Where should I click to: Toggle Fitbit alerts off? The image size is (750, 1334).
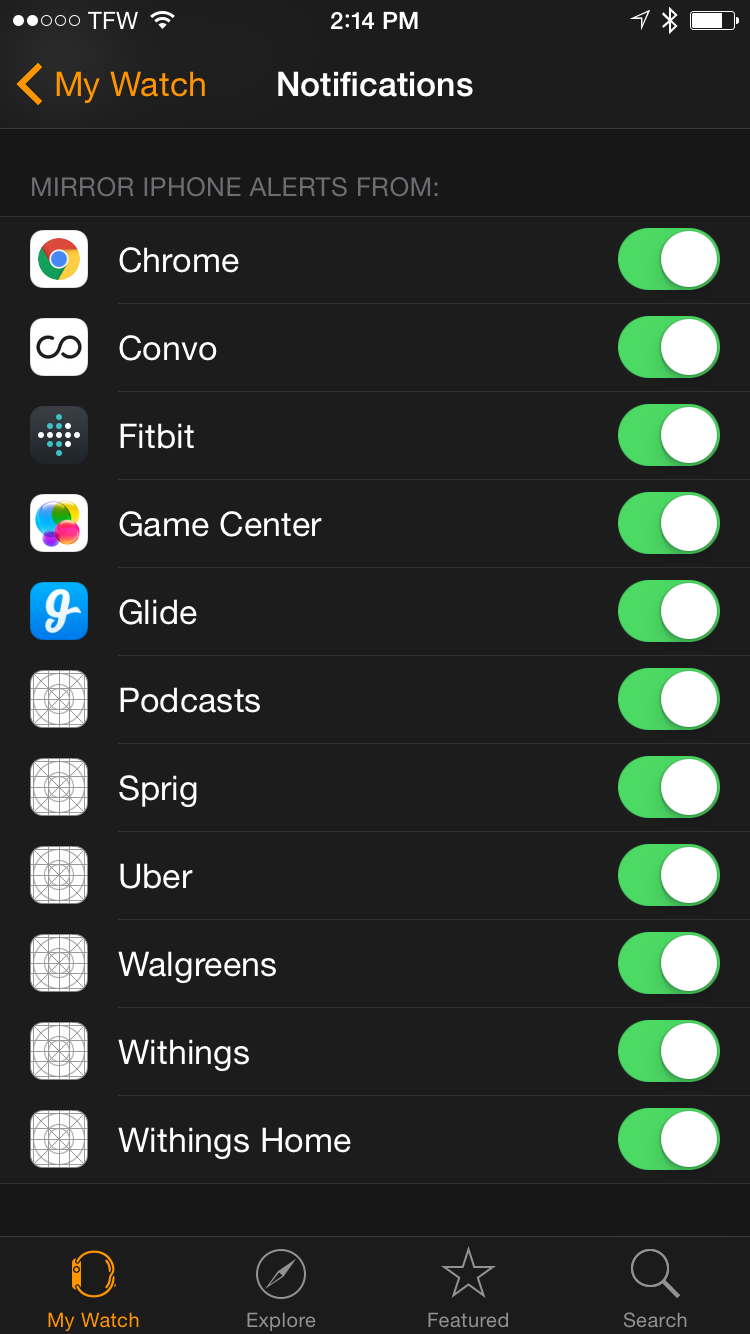[x=669, y=436]
